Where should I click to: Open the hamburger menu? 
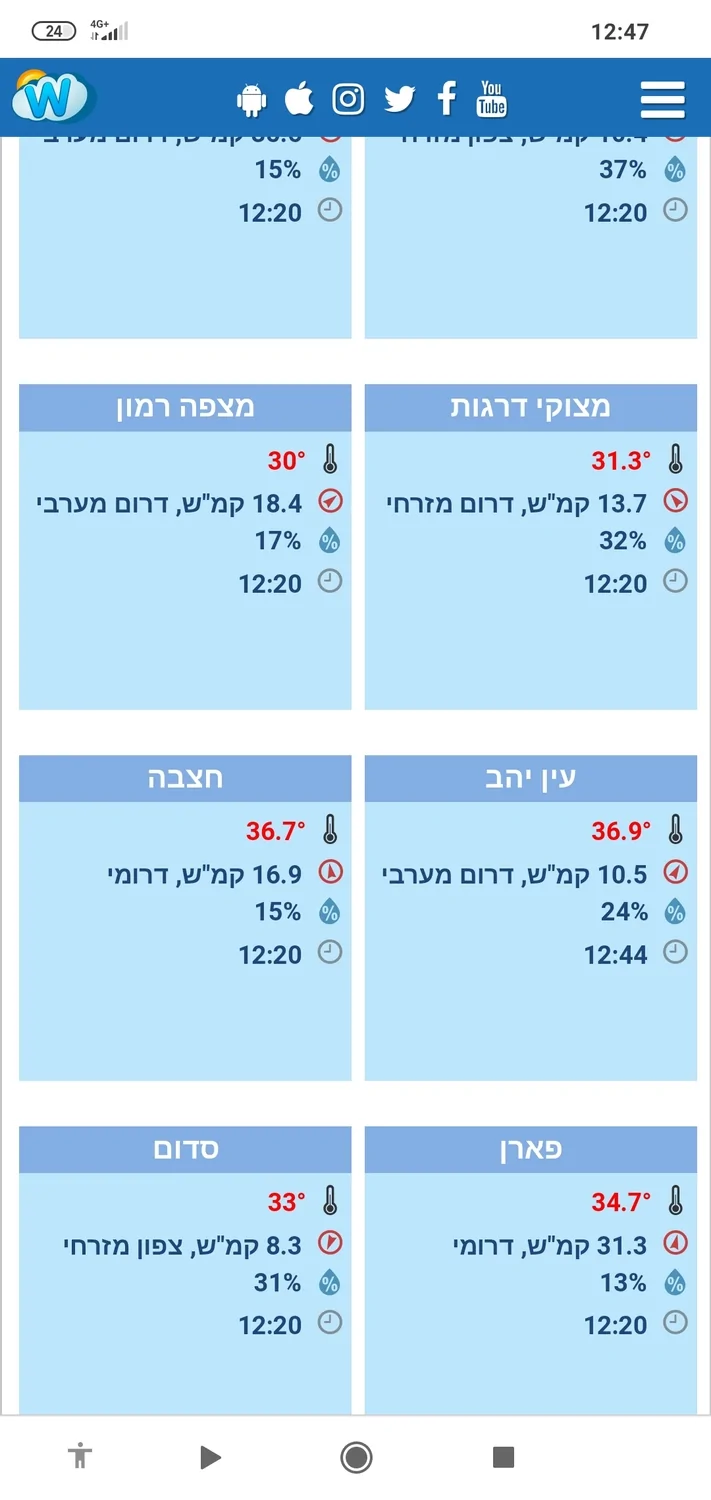(662, 99)
